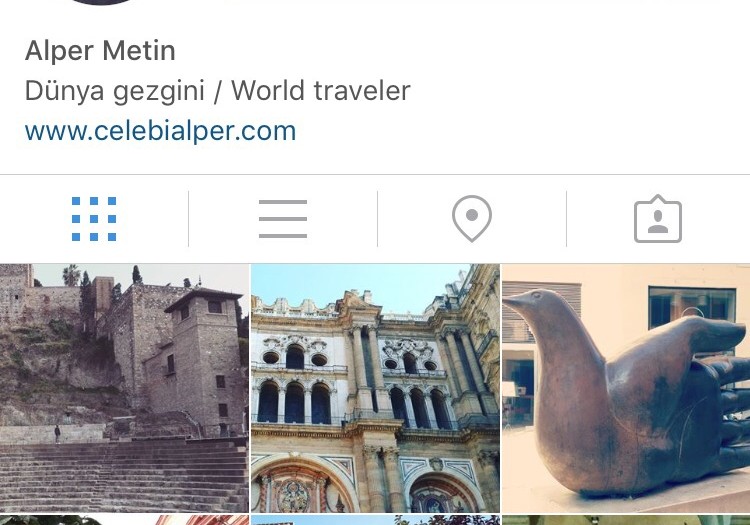Open the www.celebialper.com website link
Viewport: 750px width, 525px height.
click(160, 131)
